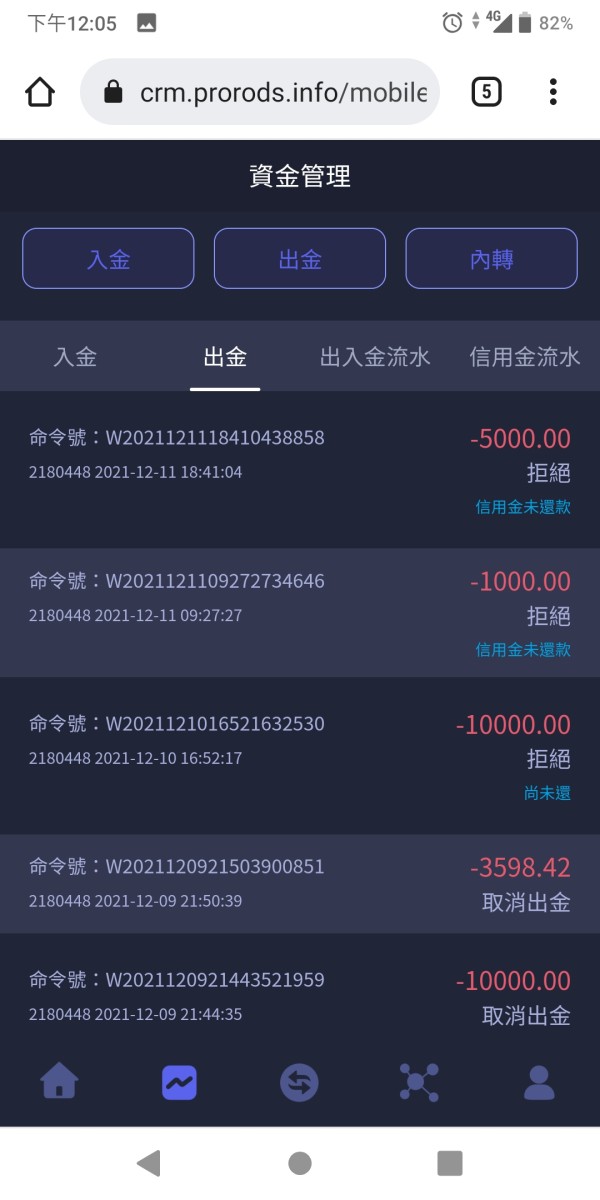This screenshot has width=600, height=1200.
Task: Switch to the 出入金流水 tab
Action: [x=375, y=357]
